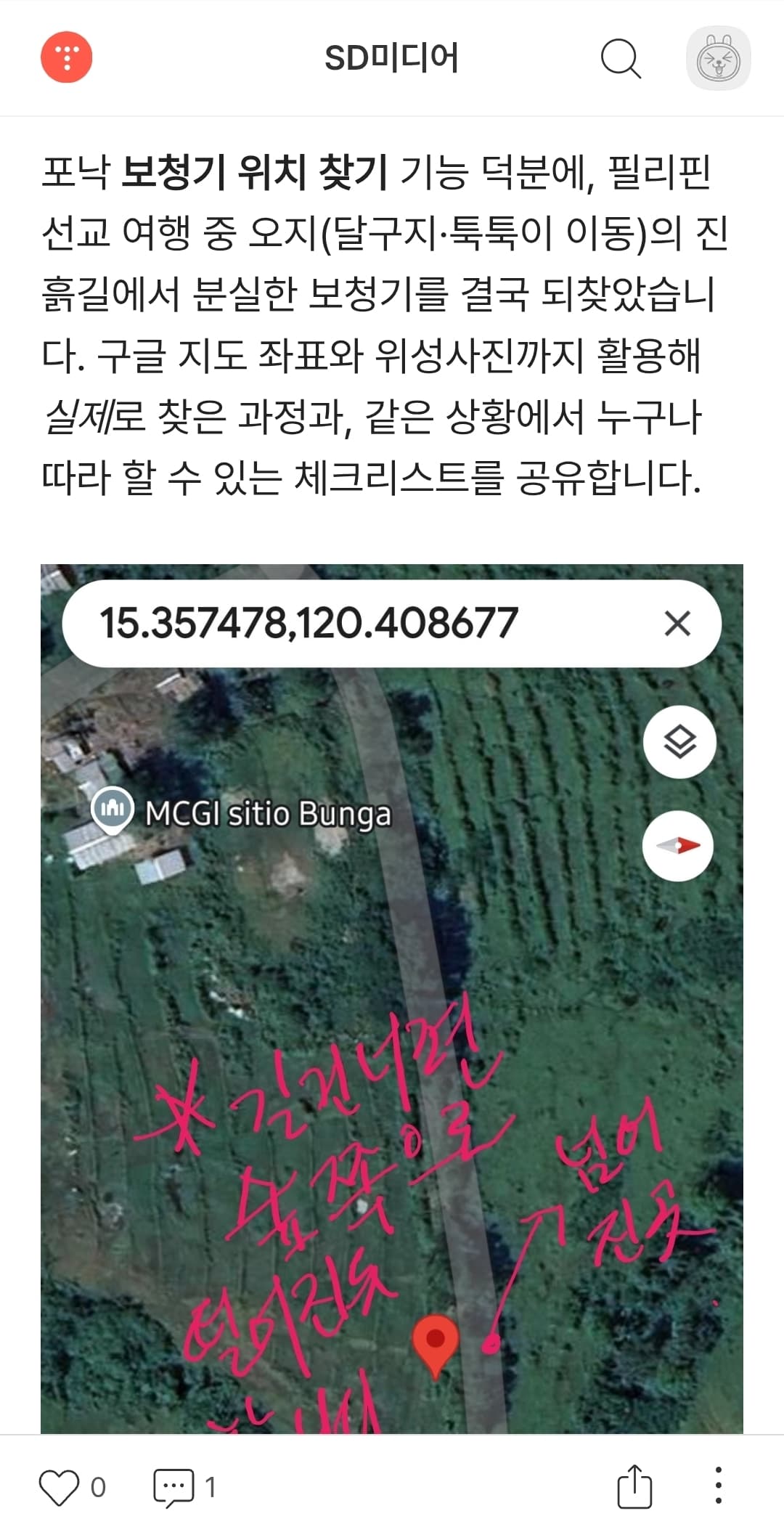Open the post's overflow menu
The height and width of the screenshot is (1540, 784).
tap(718, 1486)
